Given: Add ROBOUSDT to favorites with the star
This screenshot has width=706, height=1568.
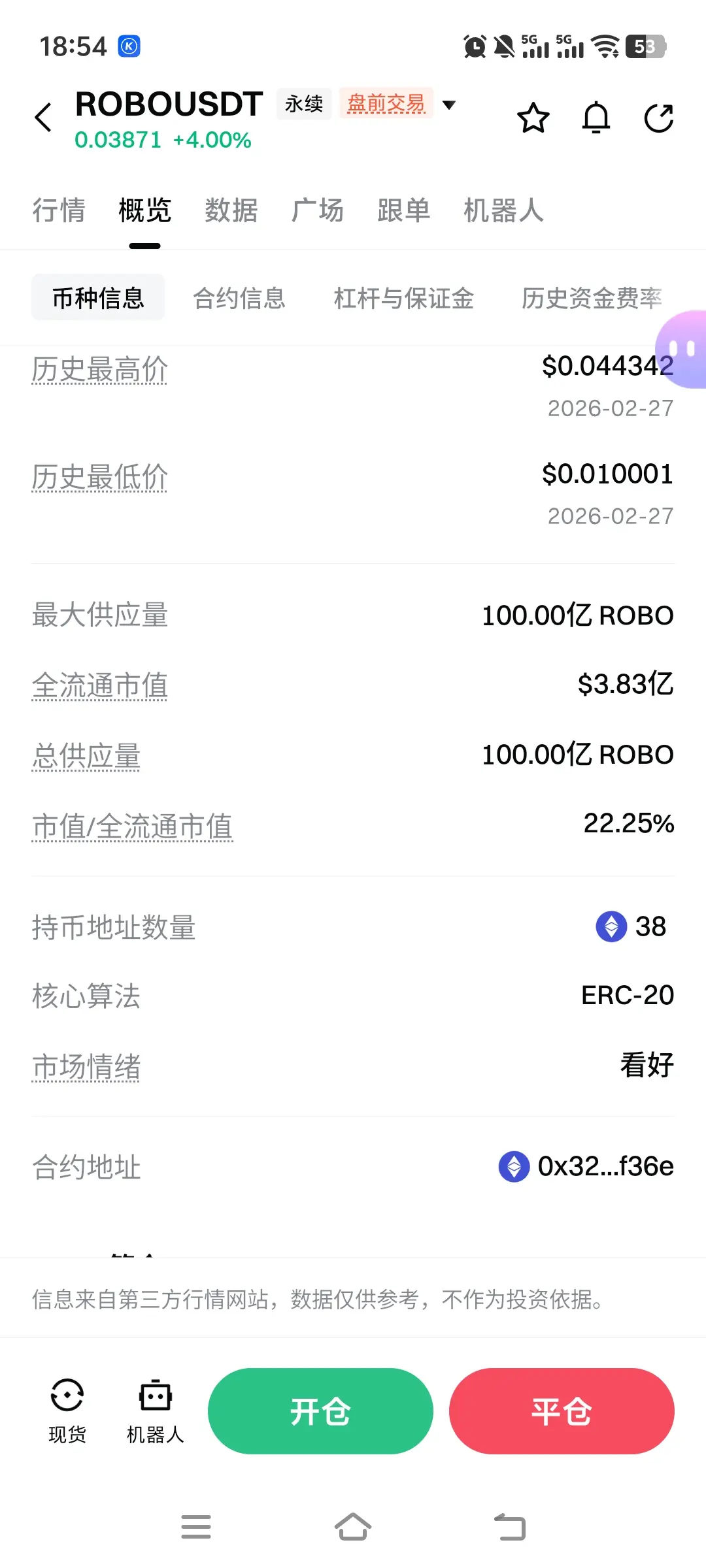Looking at the screenshot, I should (x=533, y=118).
